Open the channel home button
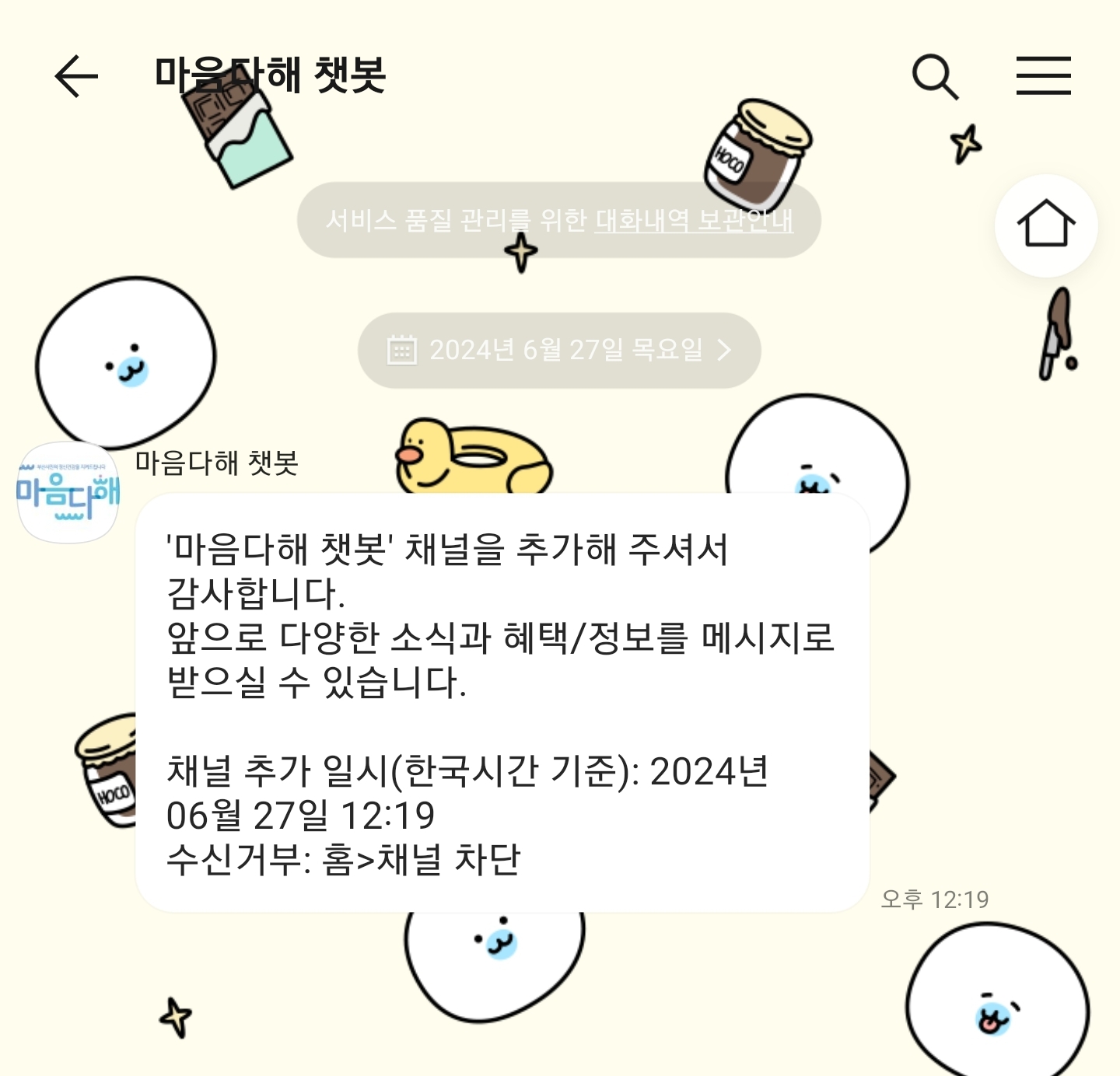 click(1045, 225)
